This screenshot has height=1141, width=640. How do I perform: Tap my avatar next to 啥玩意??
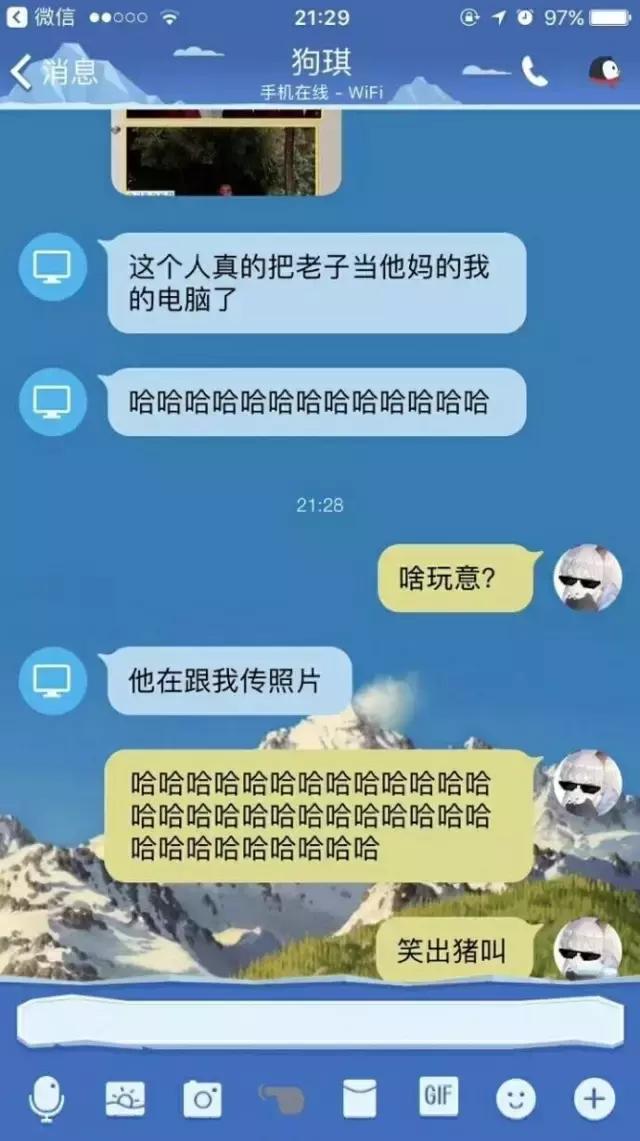click(587, 577)
